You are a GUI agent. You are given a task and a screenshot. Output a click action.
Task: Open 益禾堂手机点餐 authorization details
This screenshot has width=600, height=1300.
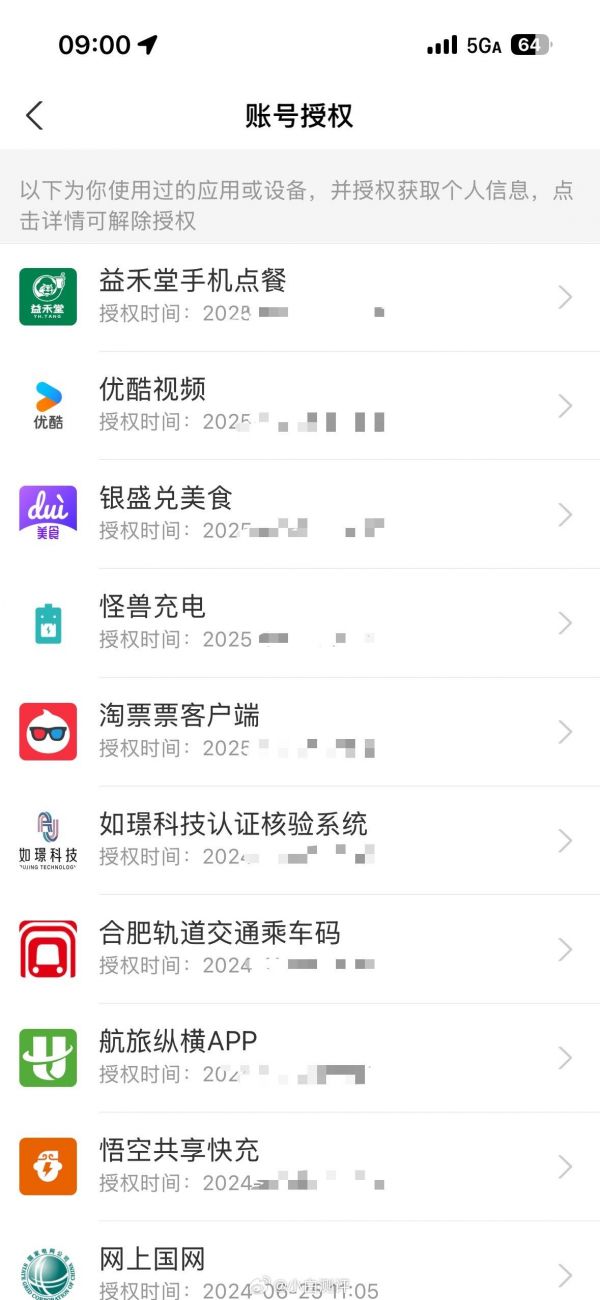tap(300, 297)
